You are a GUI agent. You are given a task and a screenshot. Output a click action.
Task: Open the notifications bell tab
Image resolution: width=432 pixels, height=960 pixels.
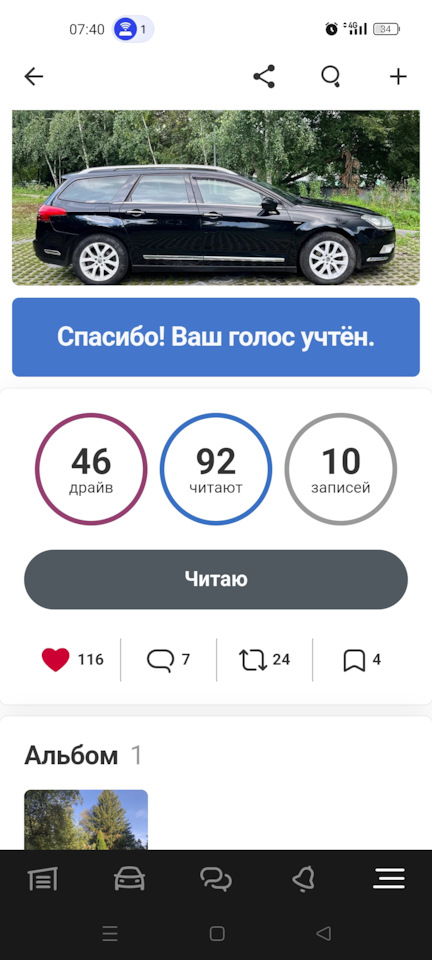[303, 879]
